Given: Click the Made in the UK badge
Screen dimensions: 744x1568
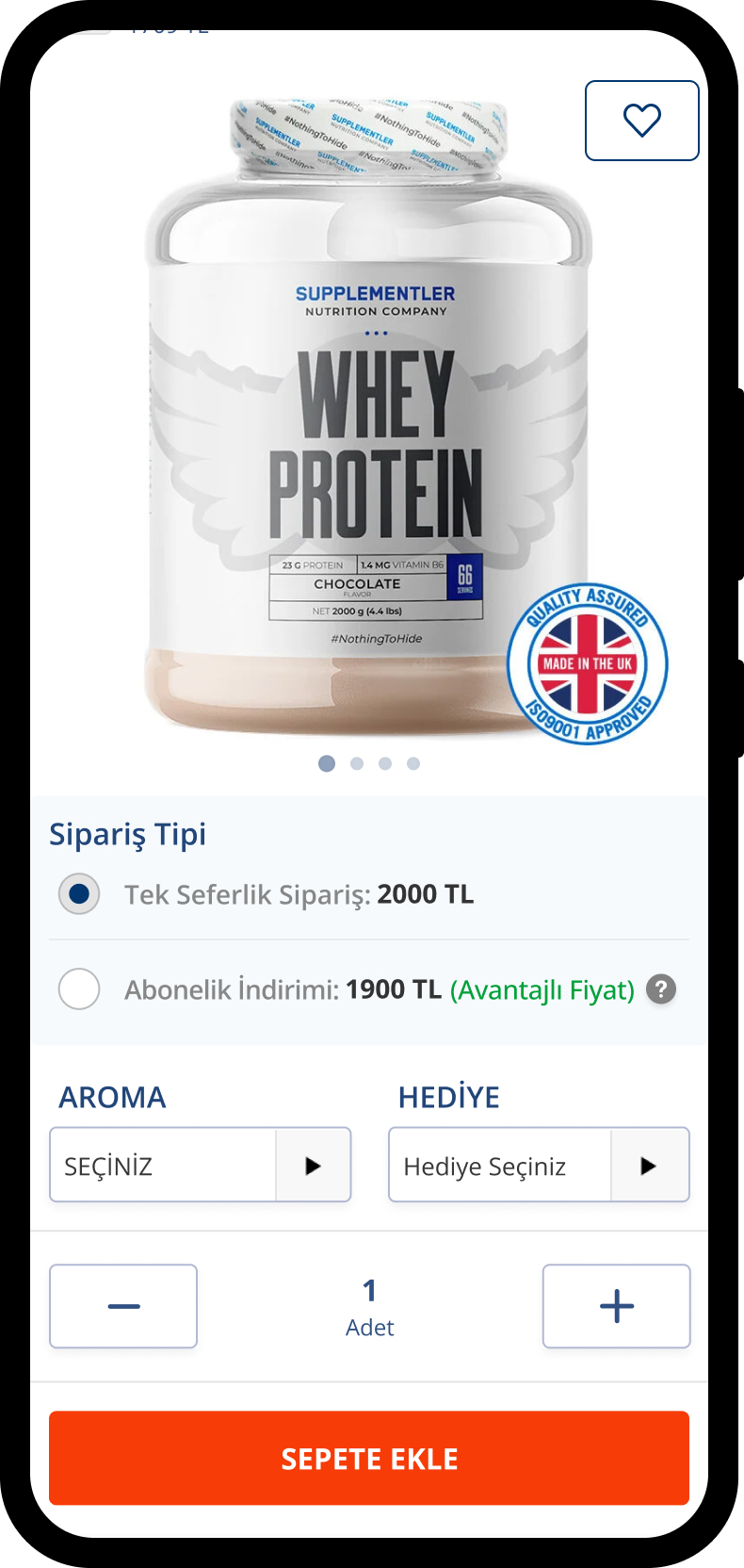Looking at the screenshot, I should tap(586, 664).
